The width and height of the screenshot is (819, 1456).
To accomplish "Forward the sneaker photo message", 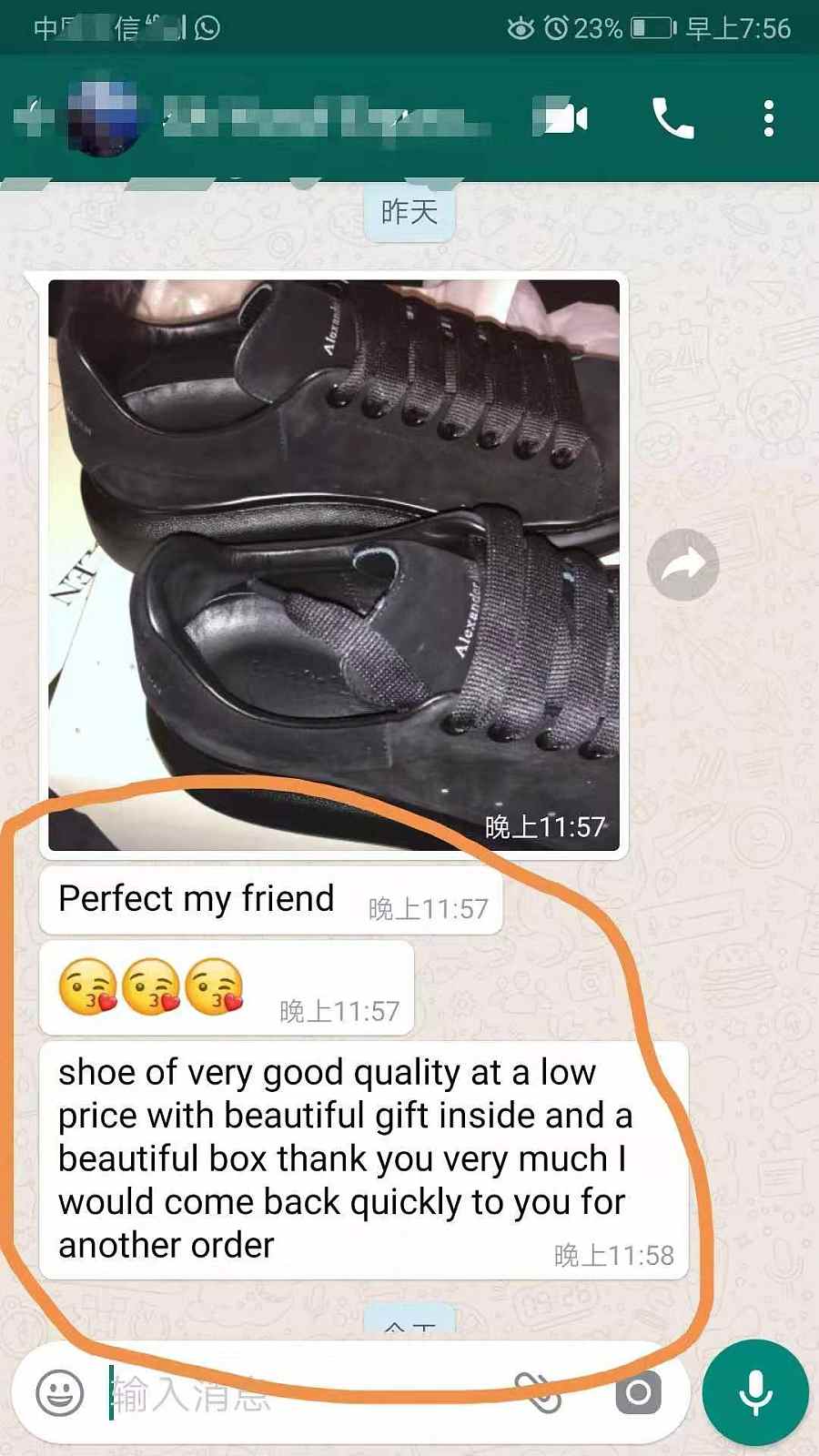I will tap(682, 564).
